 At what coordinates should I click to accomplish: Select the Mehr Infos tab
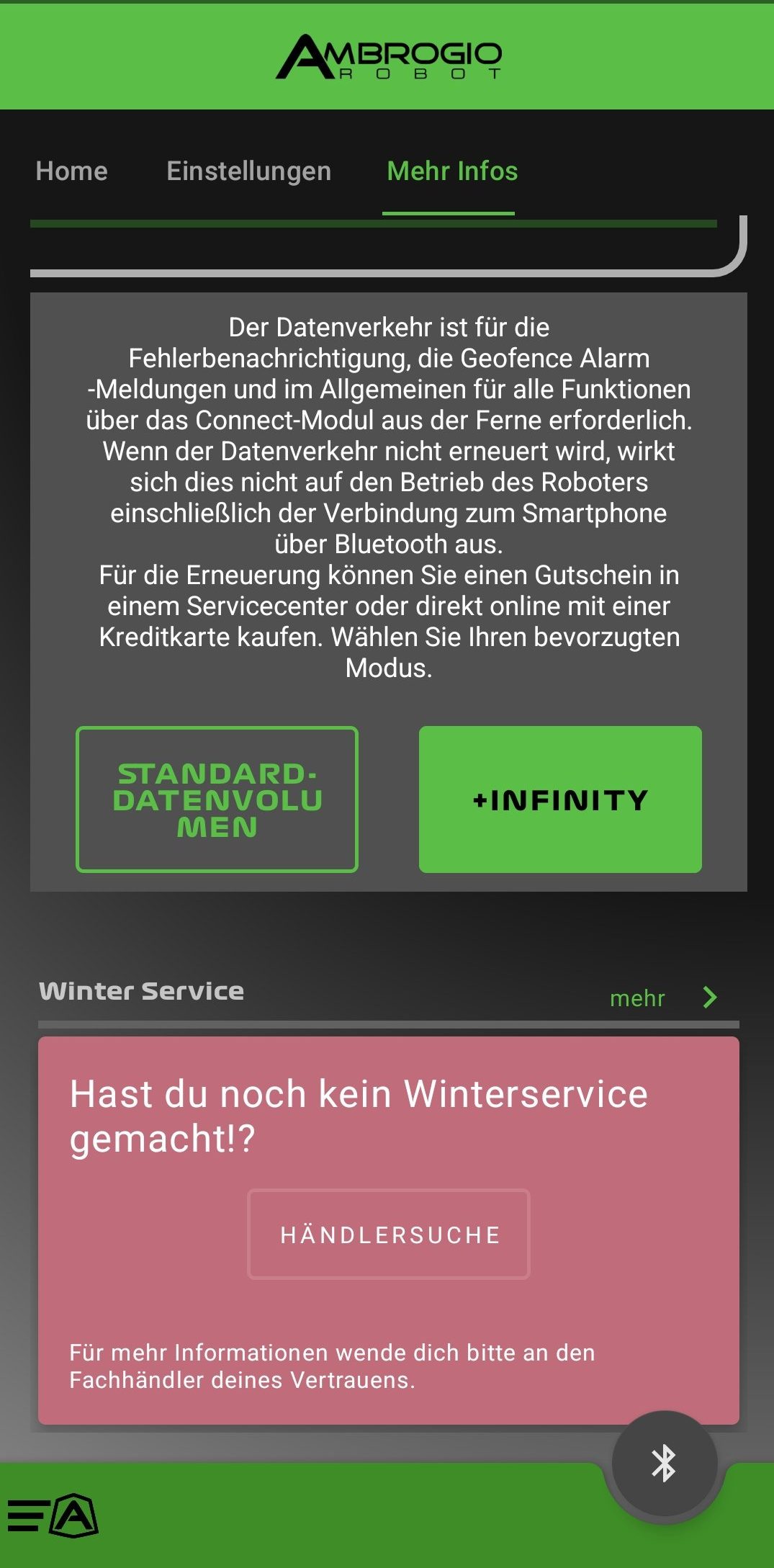[x=451, y=171]
